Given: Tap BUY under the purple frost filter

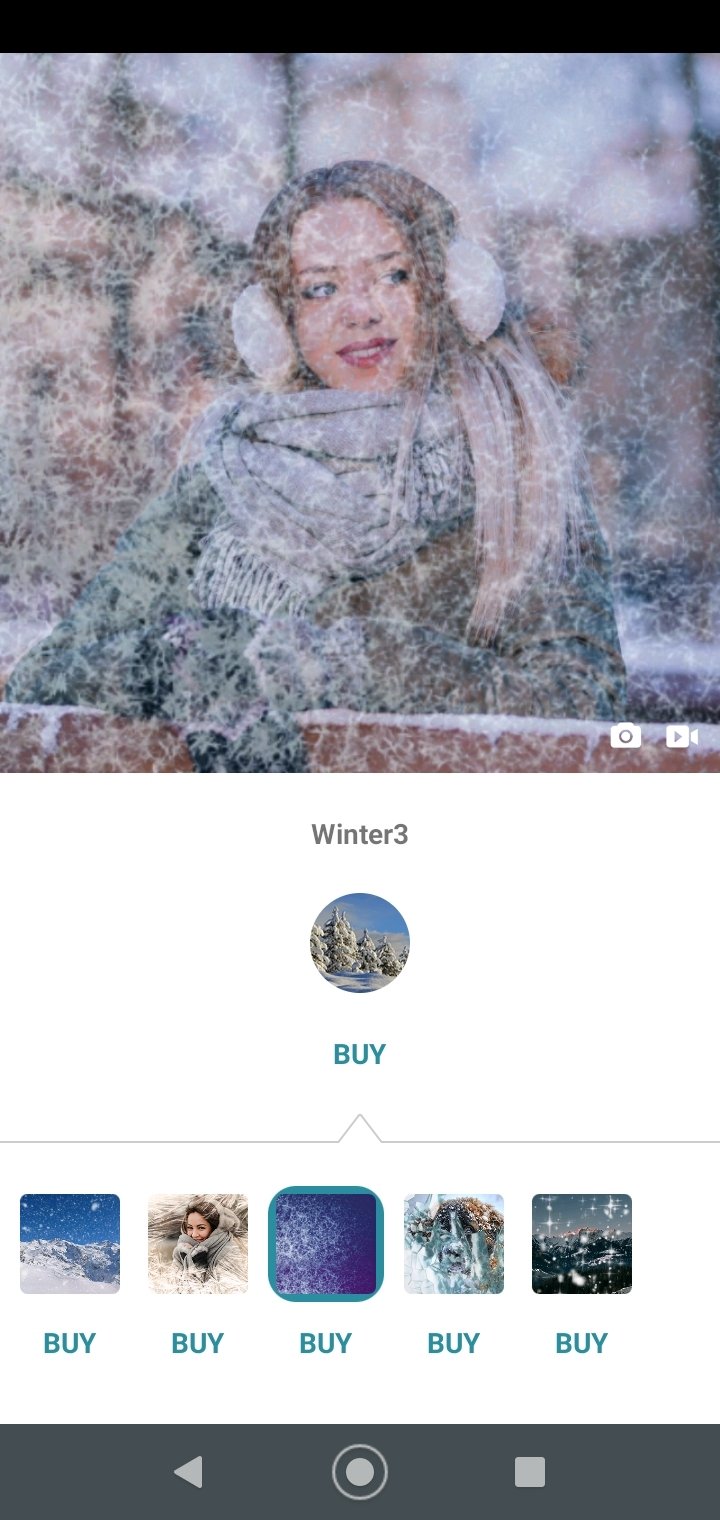Looking at the screenshot, I should point(326,1343).
